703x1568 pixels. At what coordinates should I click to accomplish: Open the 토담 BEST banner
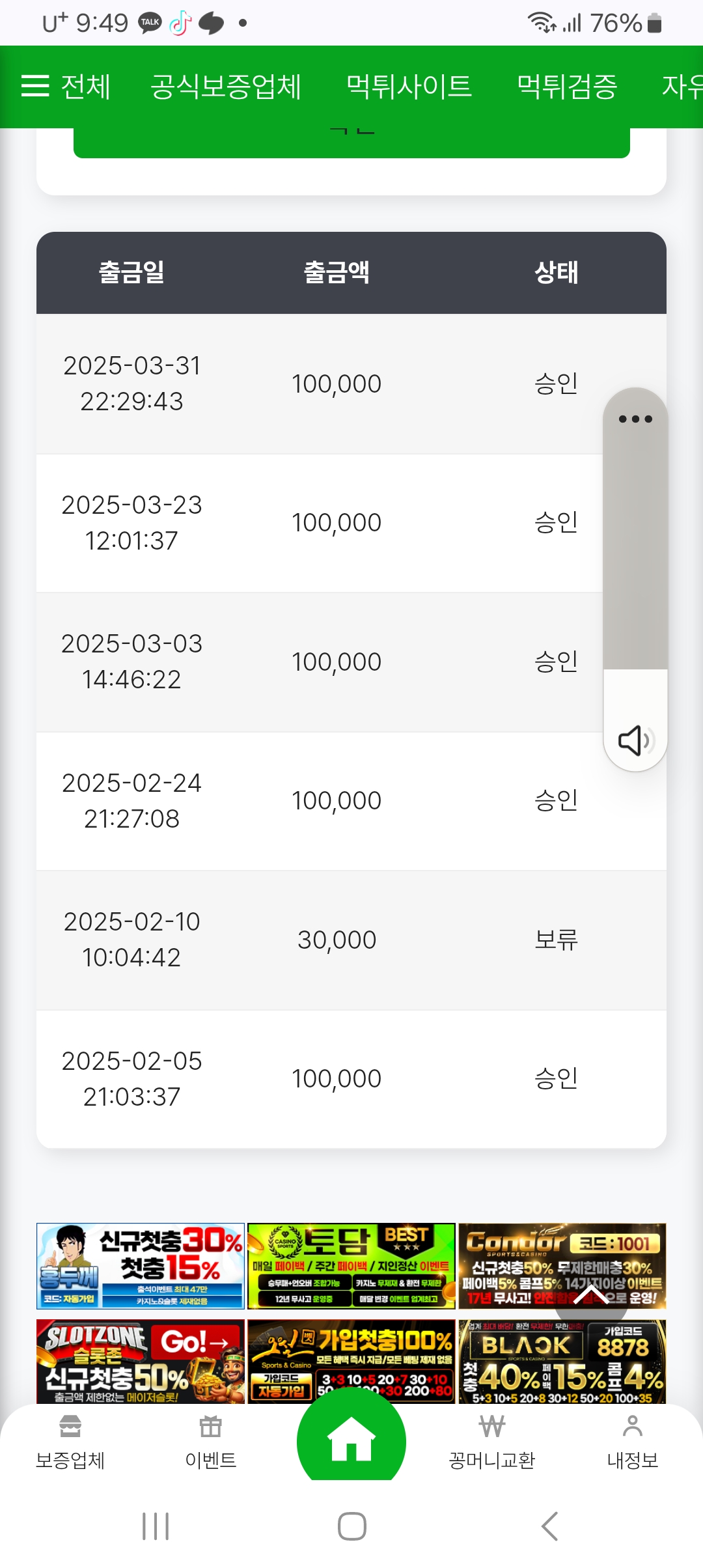click(x=351, y=1266)
